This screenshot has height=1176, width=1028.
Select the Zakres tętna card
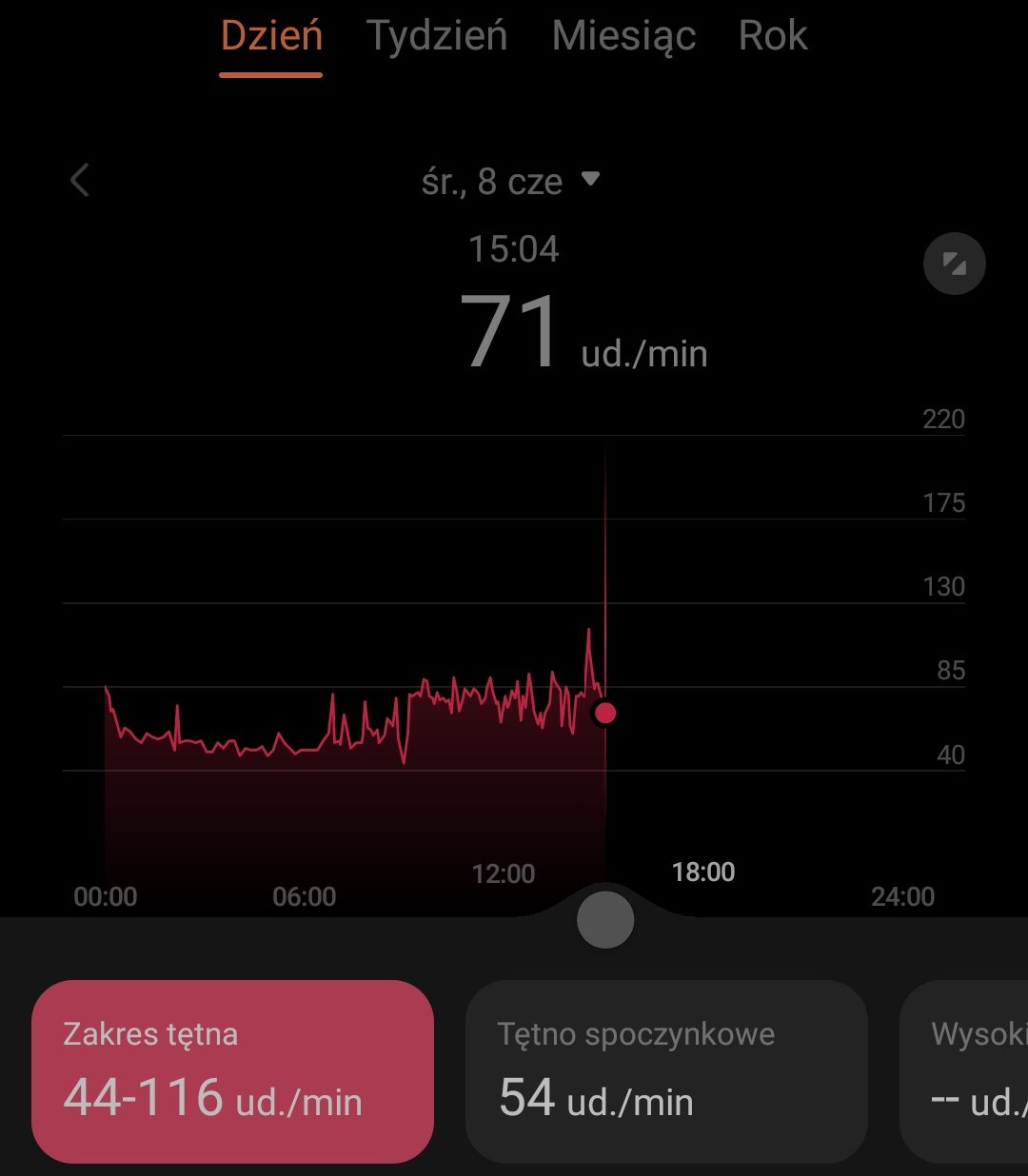(232, 1071)
